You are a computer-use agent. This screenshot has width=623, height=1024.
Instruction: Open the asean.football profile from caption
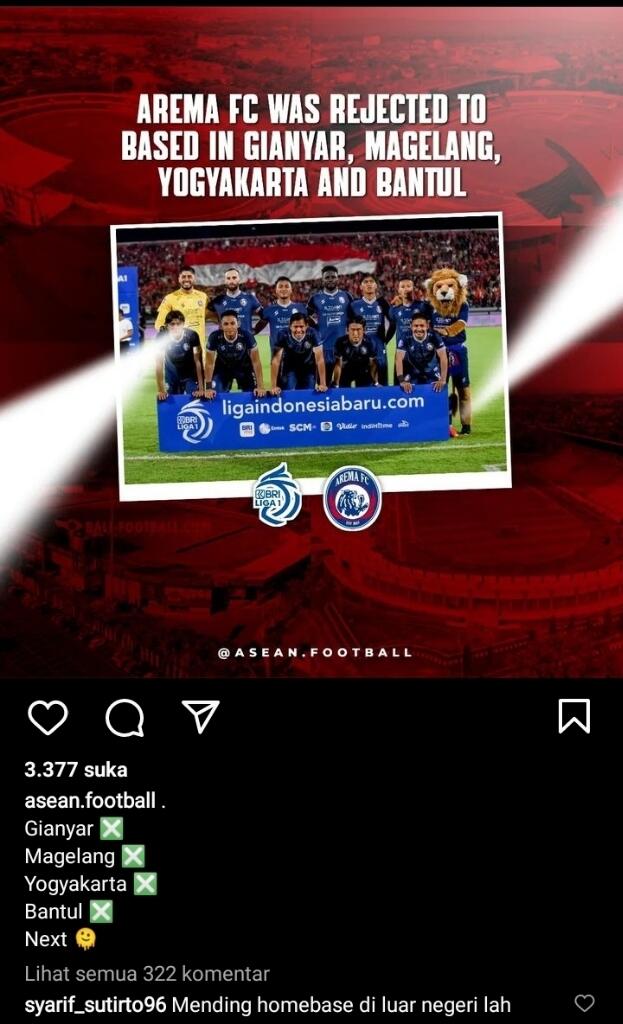tap(90, 800)
